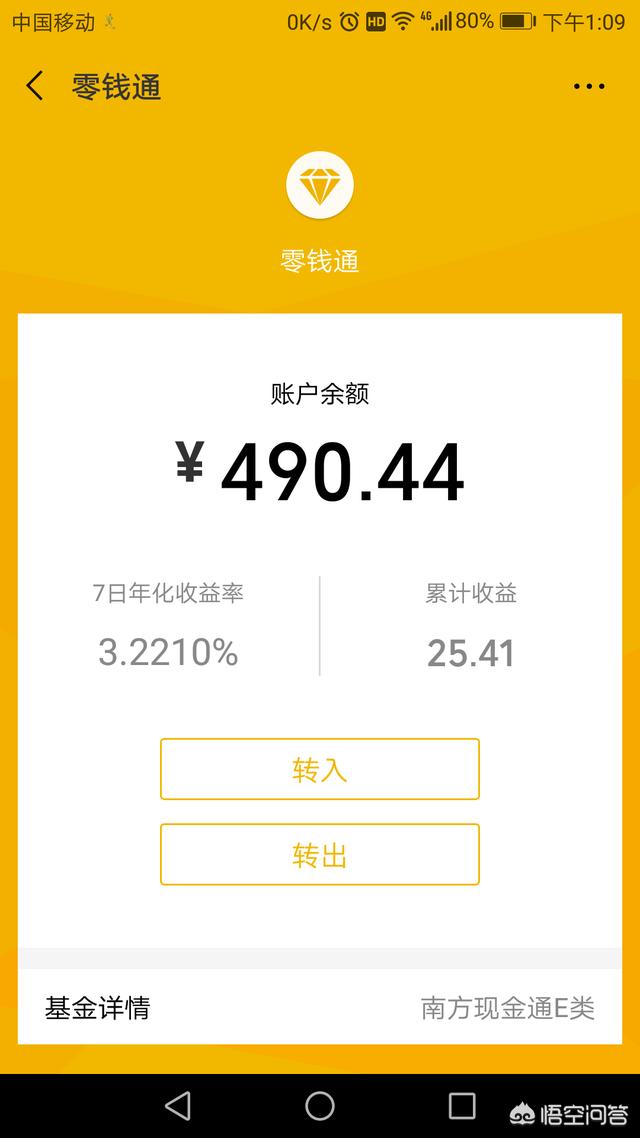Screen dimensions: 640x1138
Task: Open the 基金详情 row
Action: pos(320,1007)
